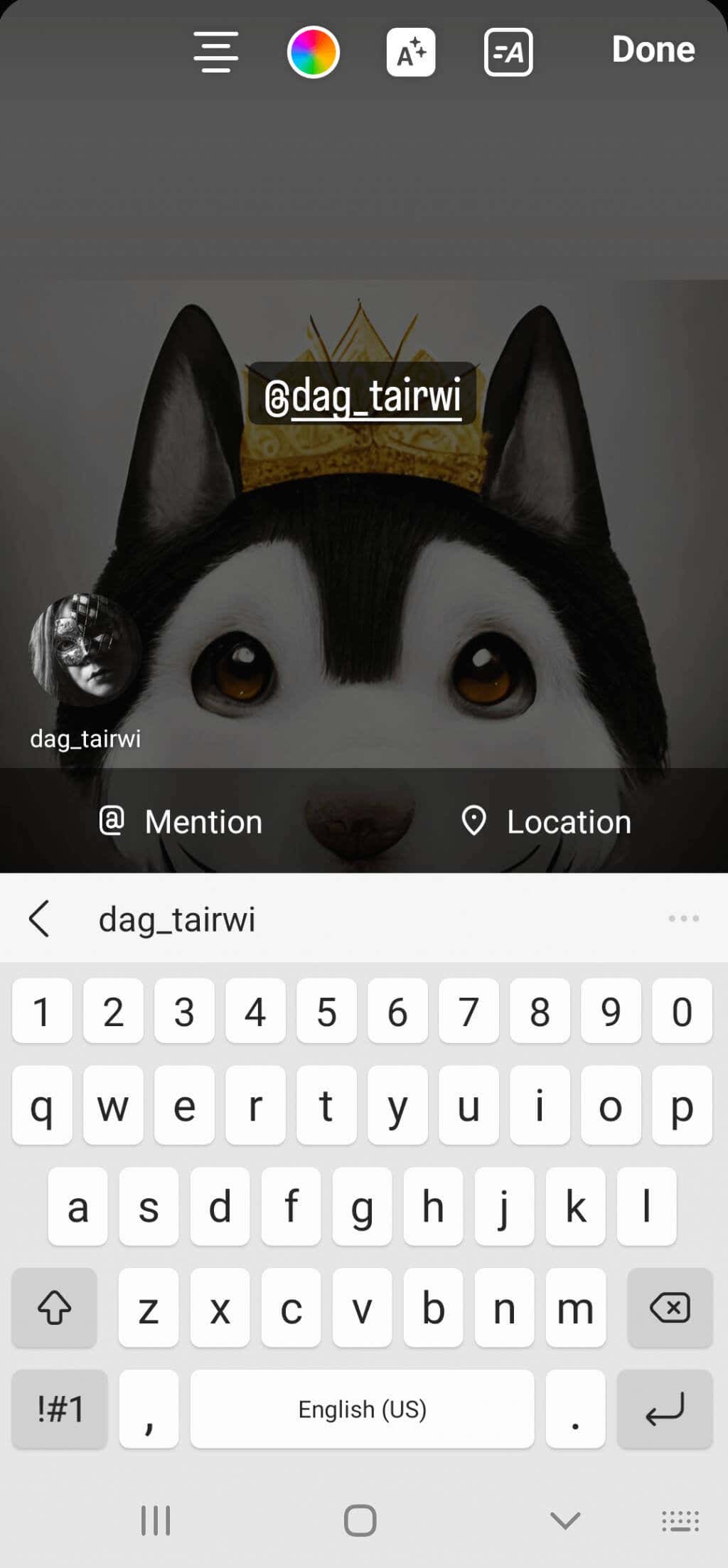Open the rainbow color picker
This screenshot has width=728, height=1568.
pos(313,52)
